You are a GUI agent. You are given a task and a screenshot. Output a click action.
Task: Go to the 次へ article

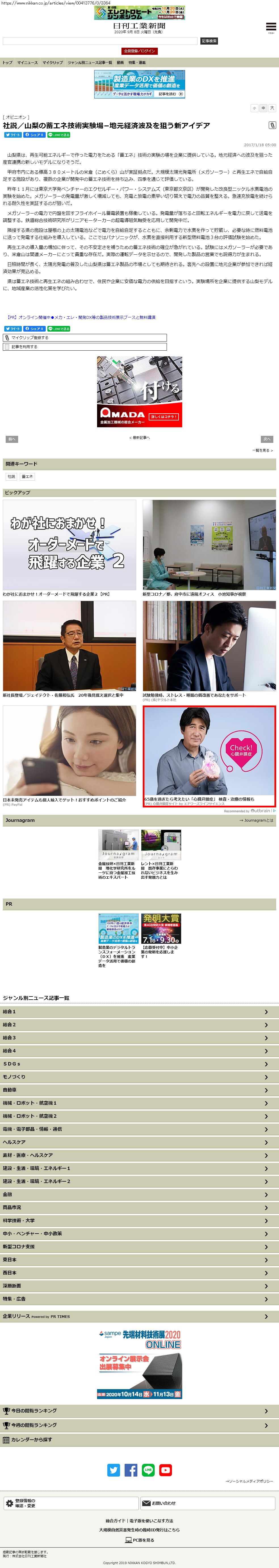point(267,439)
